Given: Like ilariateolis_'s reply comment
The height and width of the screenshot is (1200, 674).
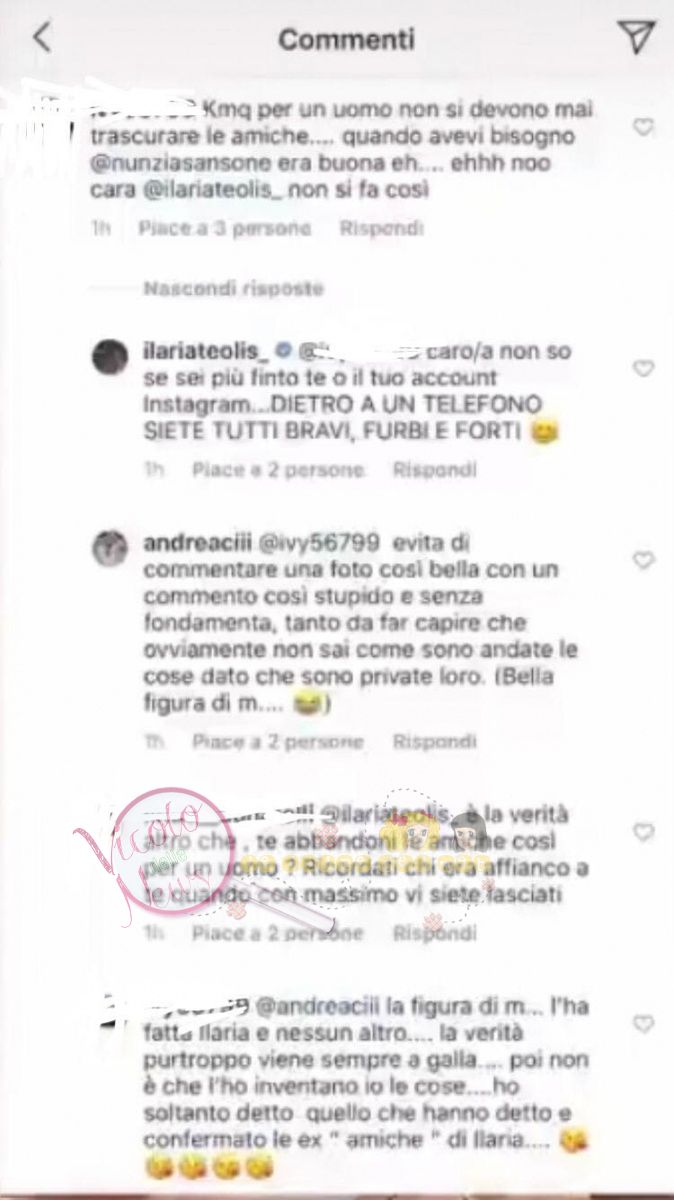Looking at the screenshot, I should coord(645,369).
